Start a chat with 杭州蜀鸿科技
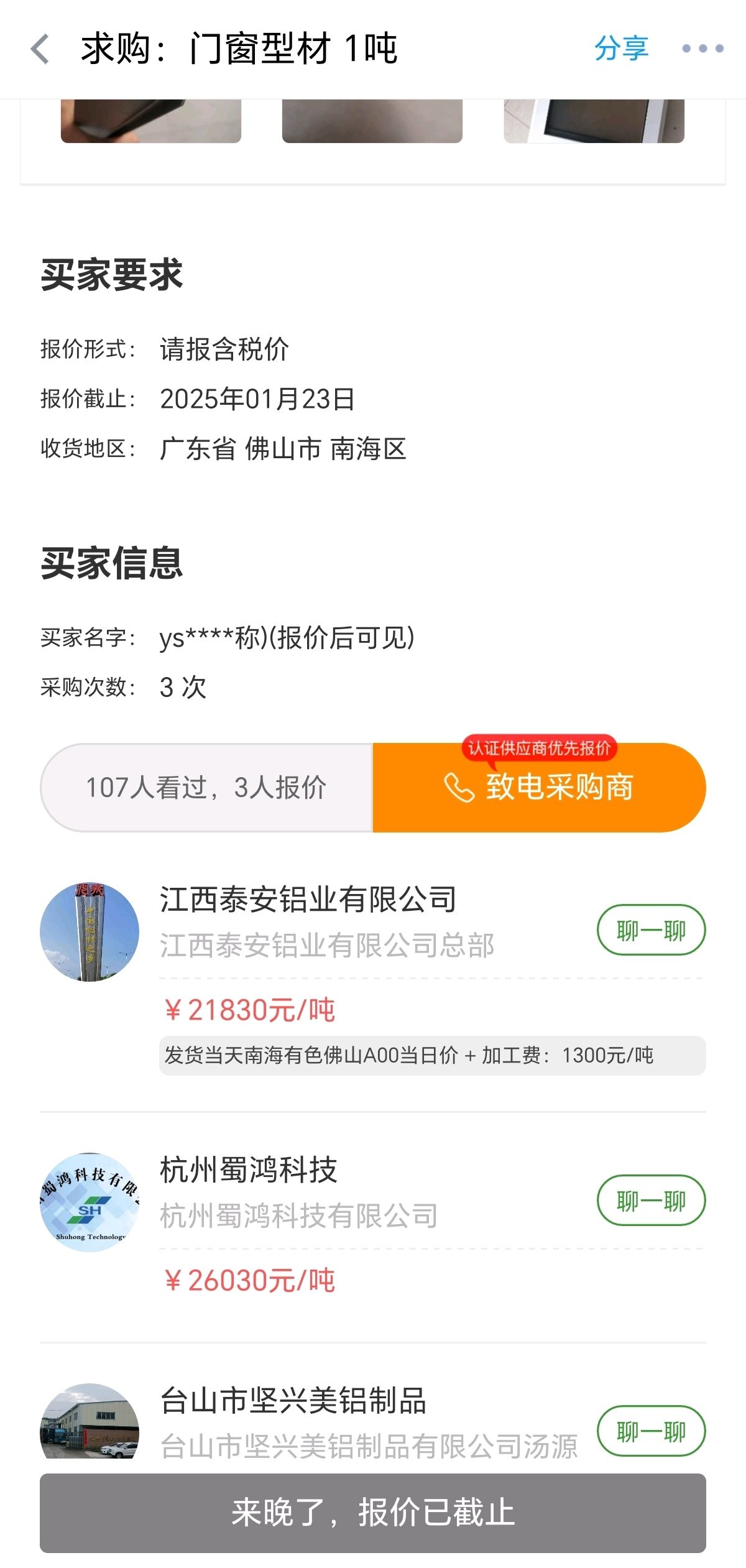The image size is (746, 1568). point(651,1201)
